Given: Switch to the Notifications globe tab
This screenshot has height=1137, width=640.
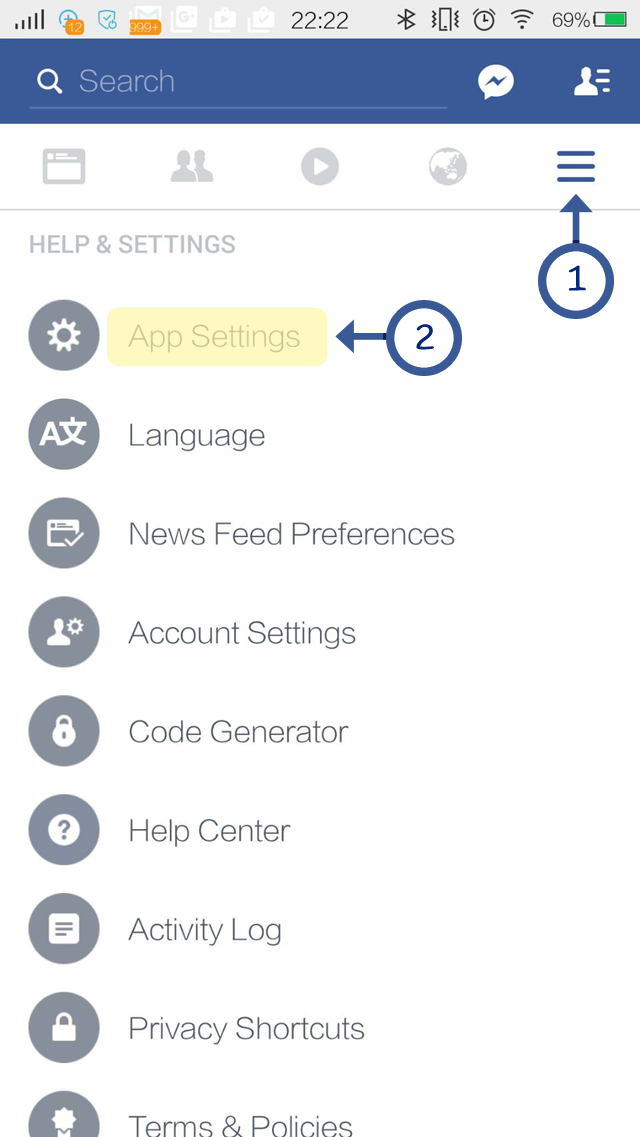Looking at the screenshot, I should 448,167.
